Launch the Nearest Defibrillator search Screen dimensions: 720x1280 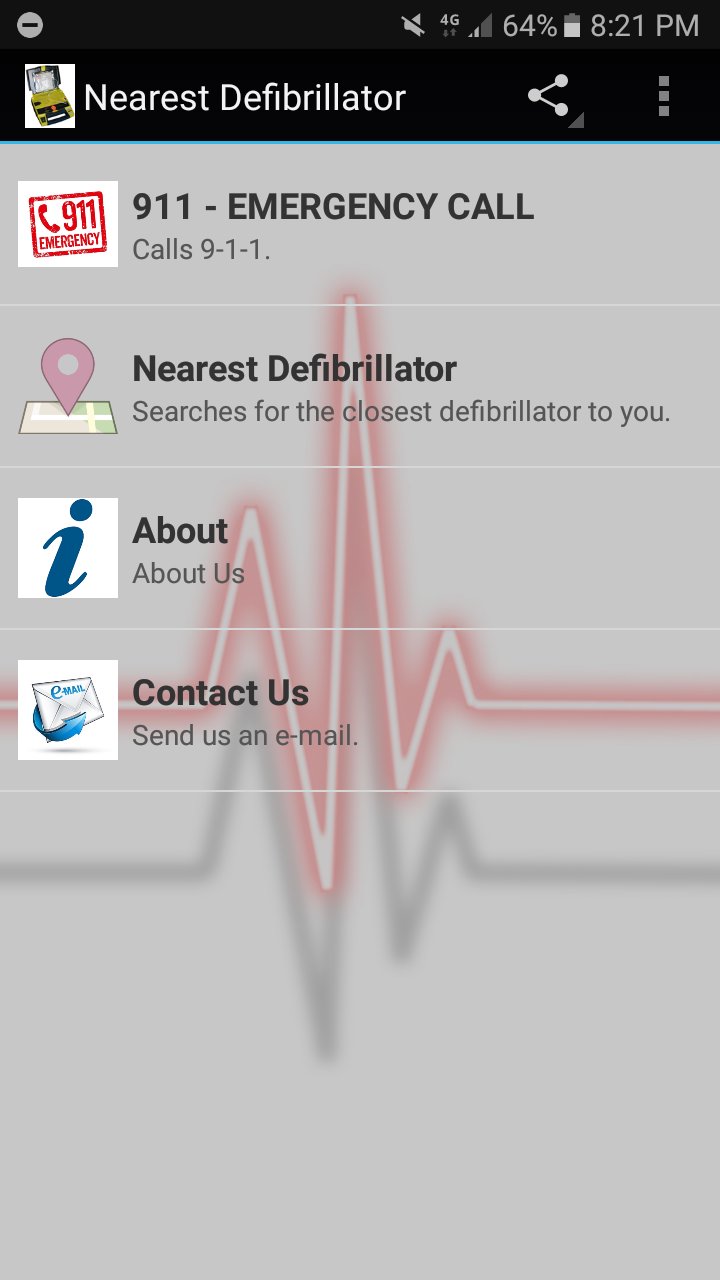360,385
